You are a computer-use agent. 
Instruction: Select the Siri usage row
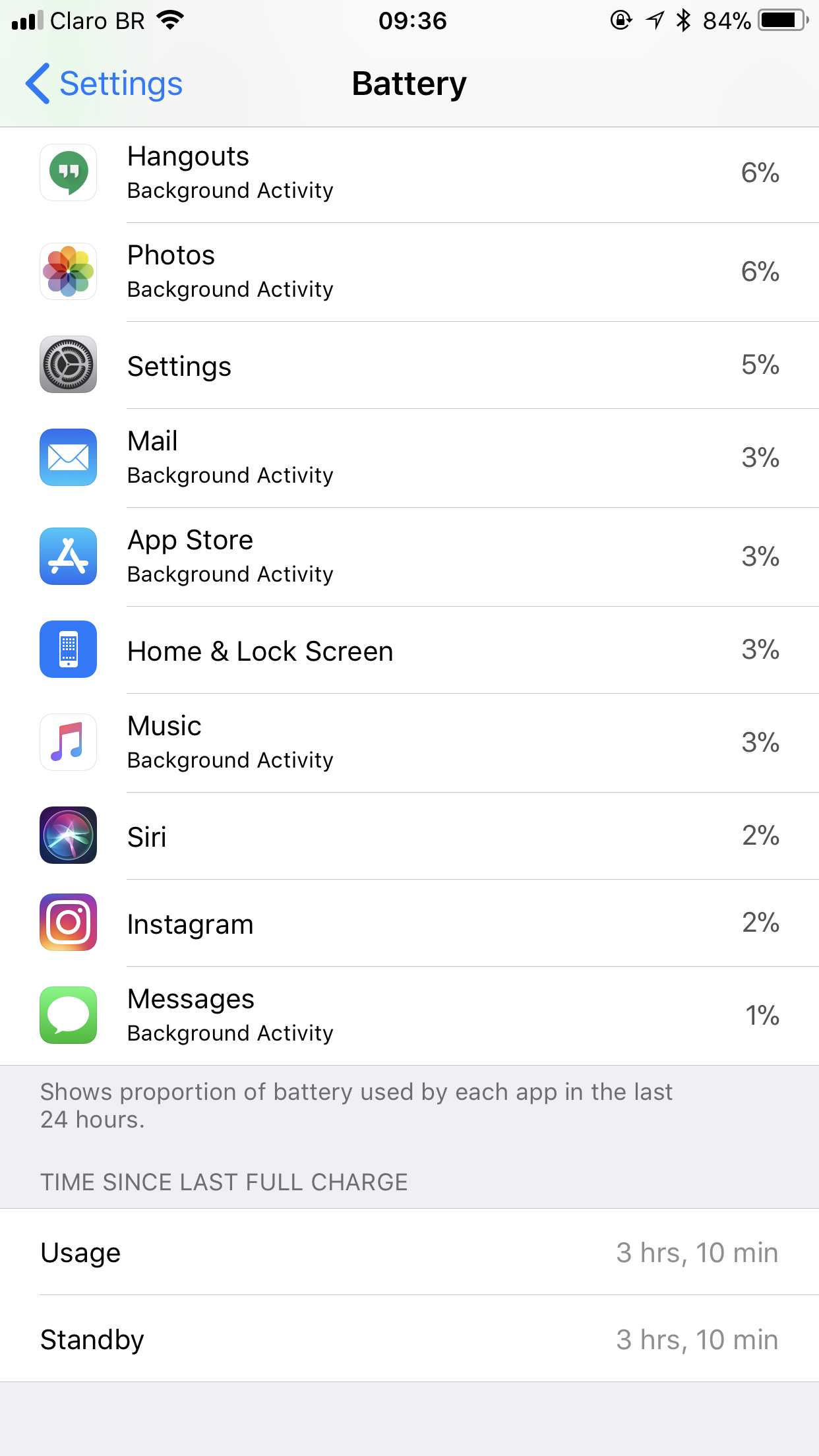[x=409, y=836]
